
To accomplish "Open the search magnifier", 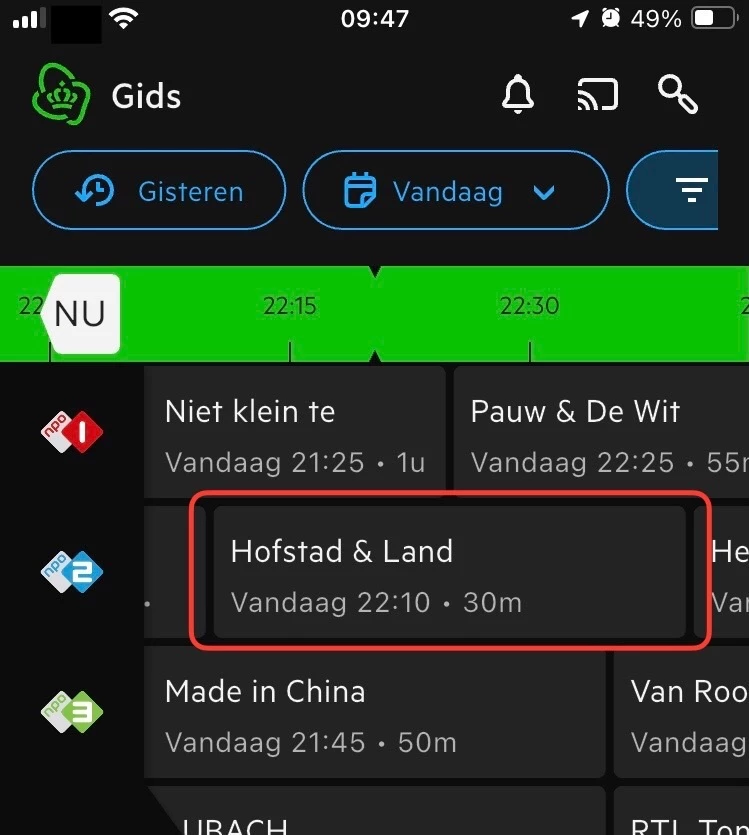I will 678,95.
